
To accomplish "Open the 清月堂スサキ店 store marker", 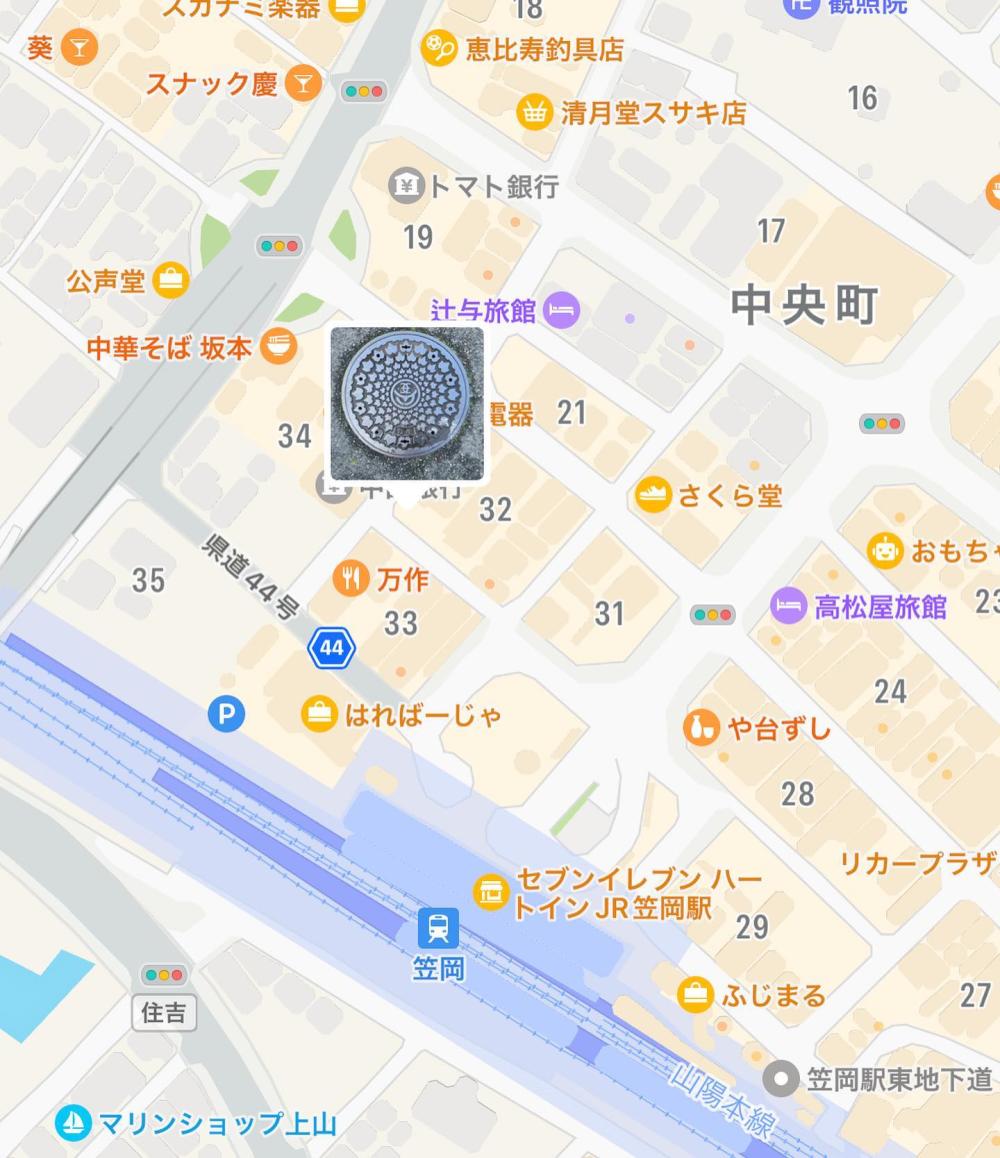I will 535,112.
